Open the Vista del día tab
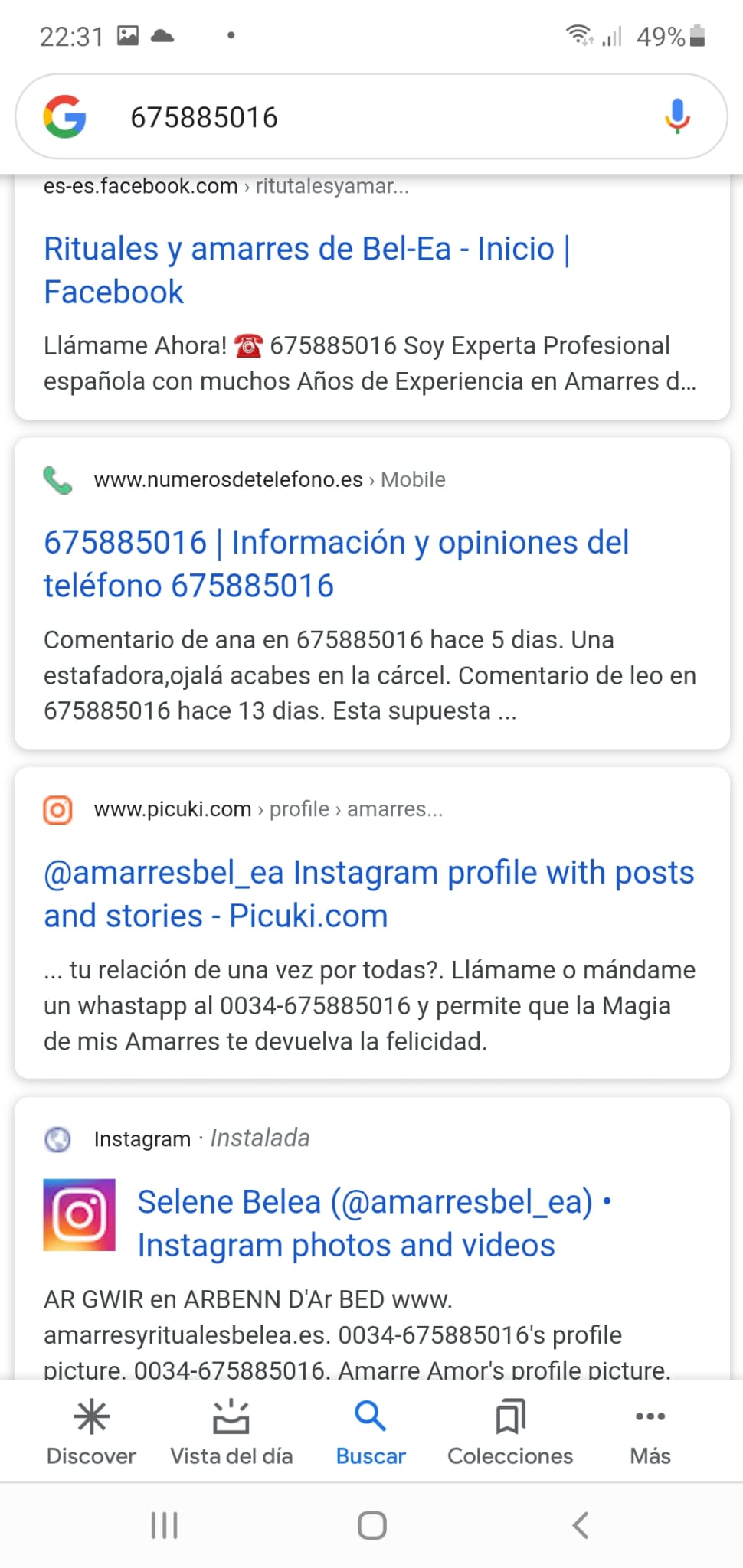743x1568 pixels. coord(231,1432)
